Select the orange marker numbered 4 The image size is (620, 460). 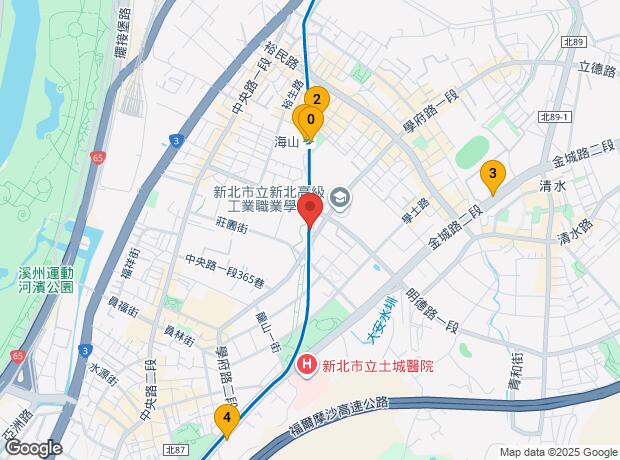(227, 419)
